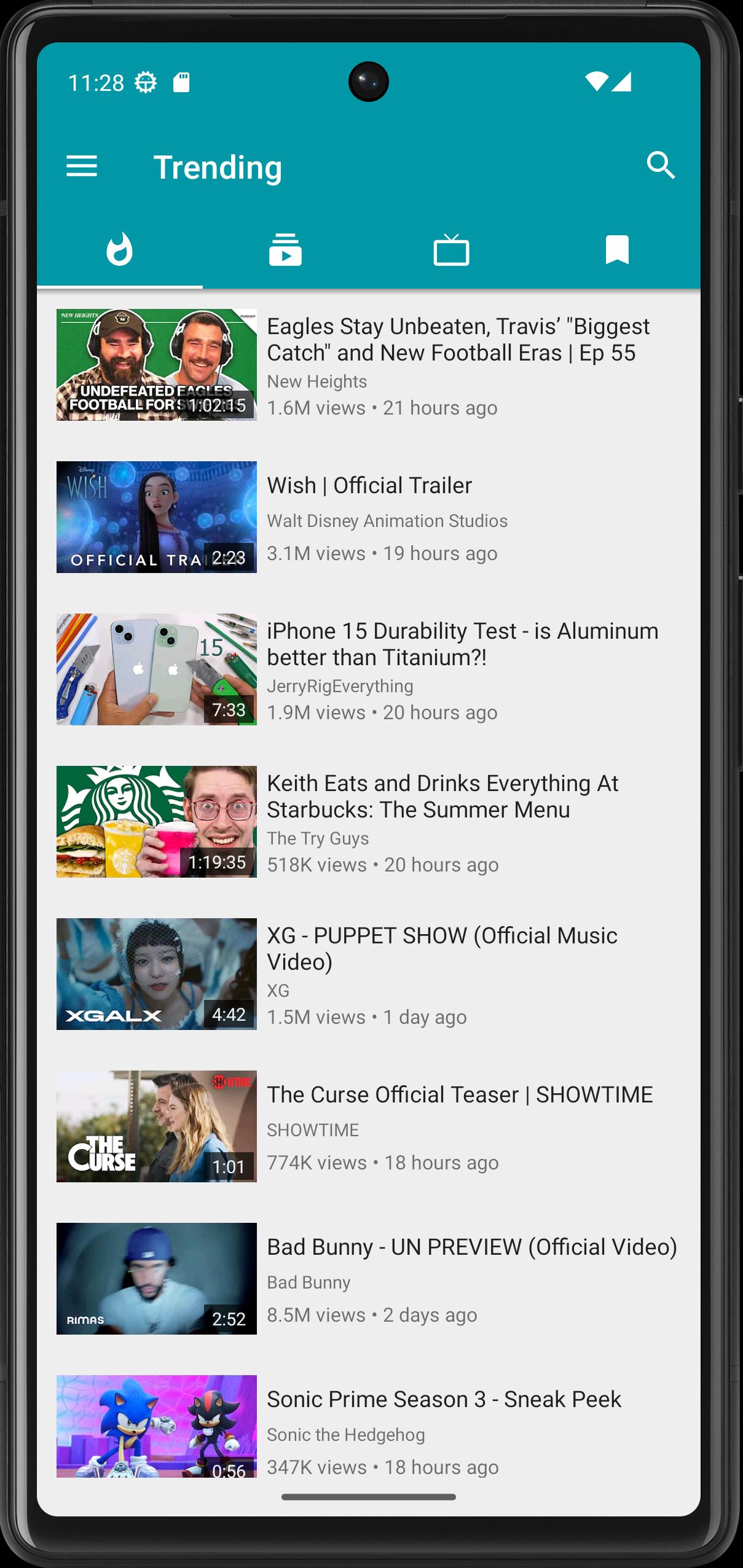
Task: Switch to the TV feed tab
Action: click(452, 250)
